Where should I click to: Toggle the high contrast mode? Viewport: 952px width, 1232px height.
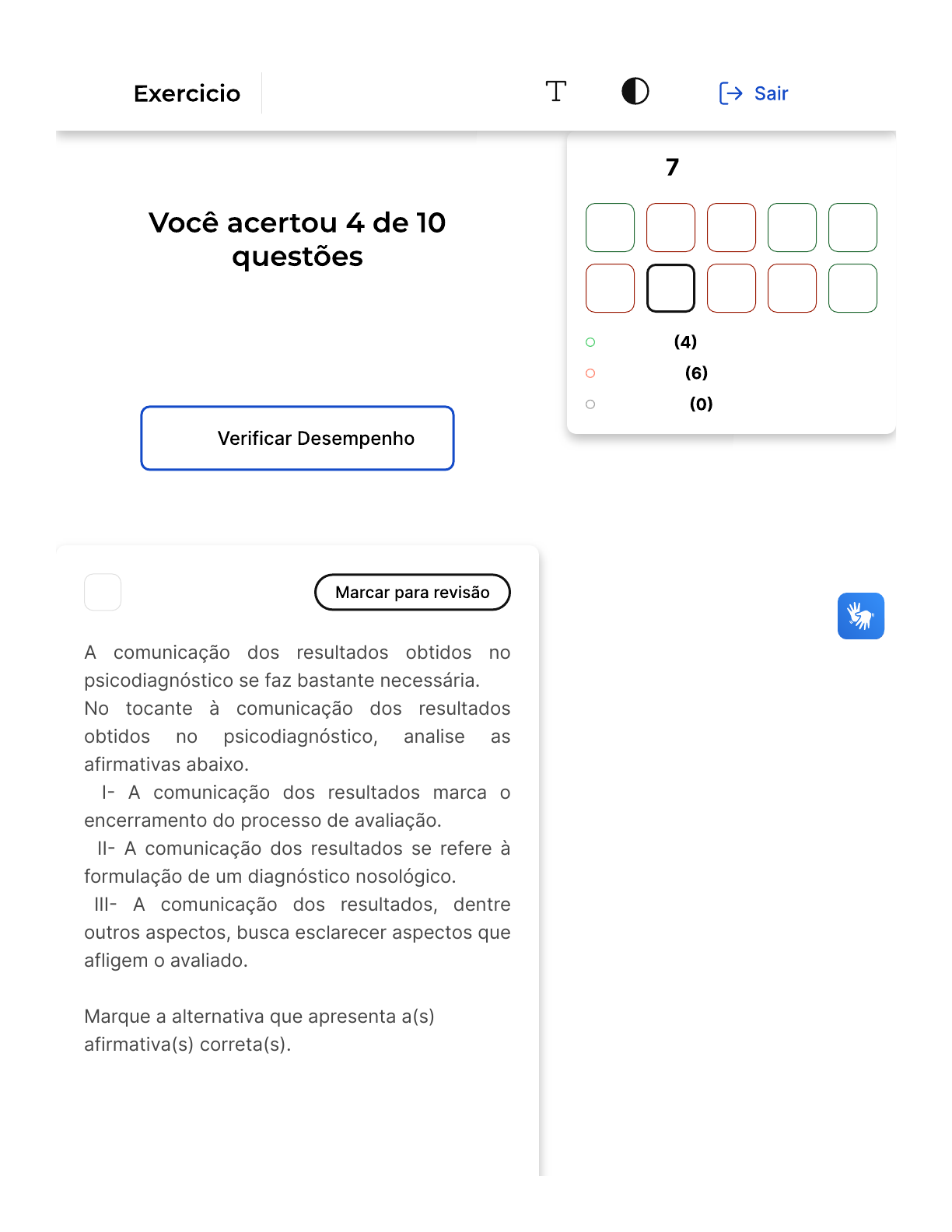(x=635, y=92)
